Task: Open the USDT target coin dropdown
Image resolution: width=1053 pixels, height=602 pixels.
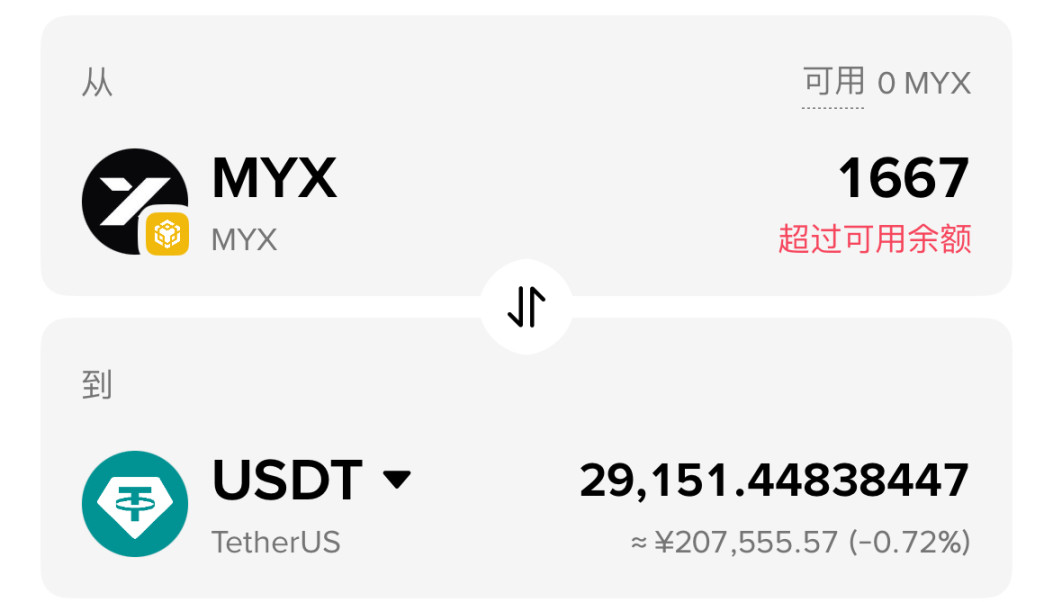Action: click(x=397, y=481)
